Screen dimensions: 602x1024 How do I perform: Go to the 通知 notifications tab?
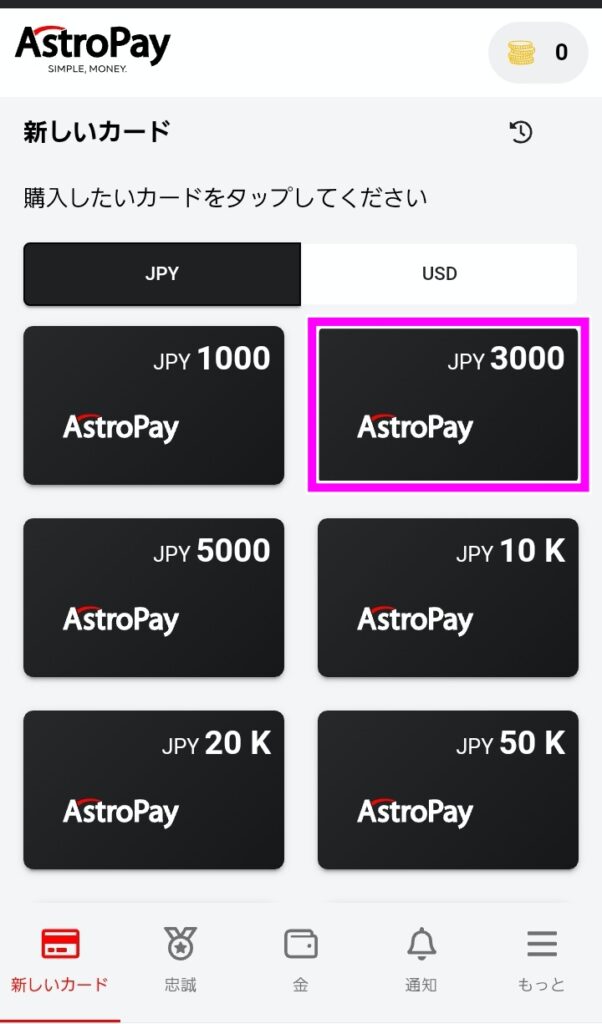tap(421, 960)
